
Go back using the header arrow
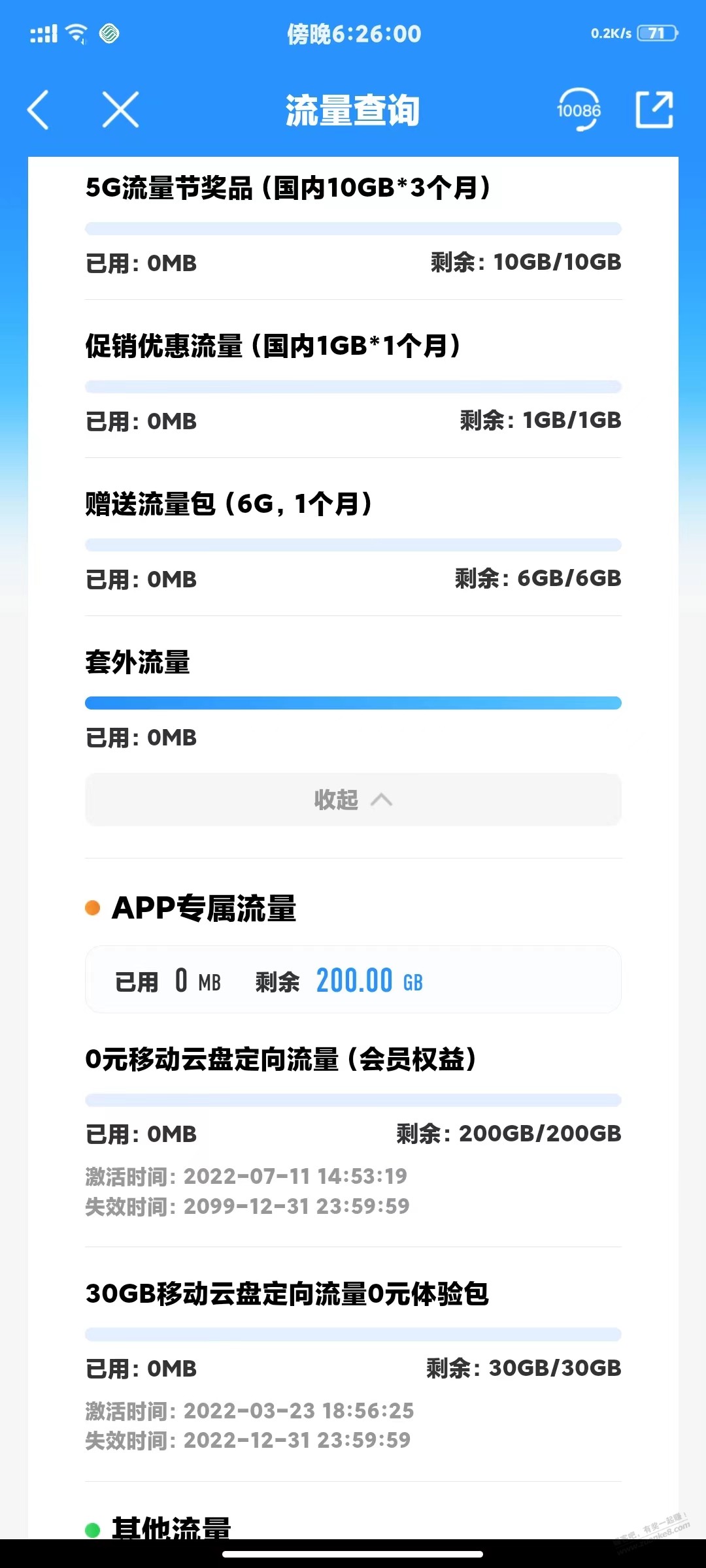tap(38, 110)
